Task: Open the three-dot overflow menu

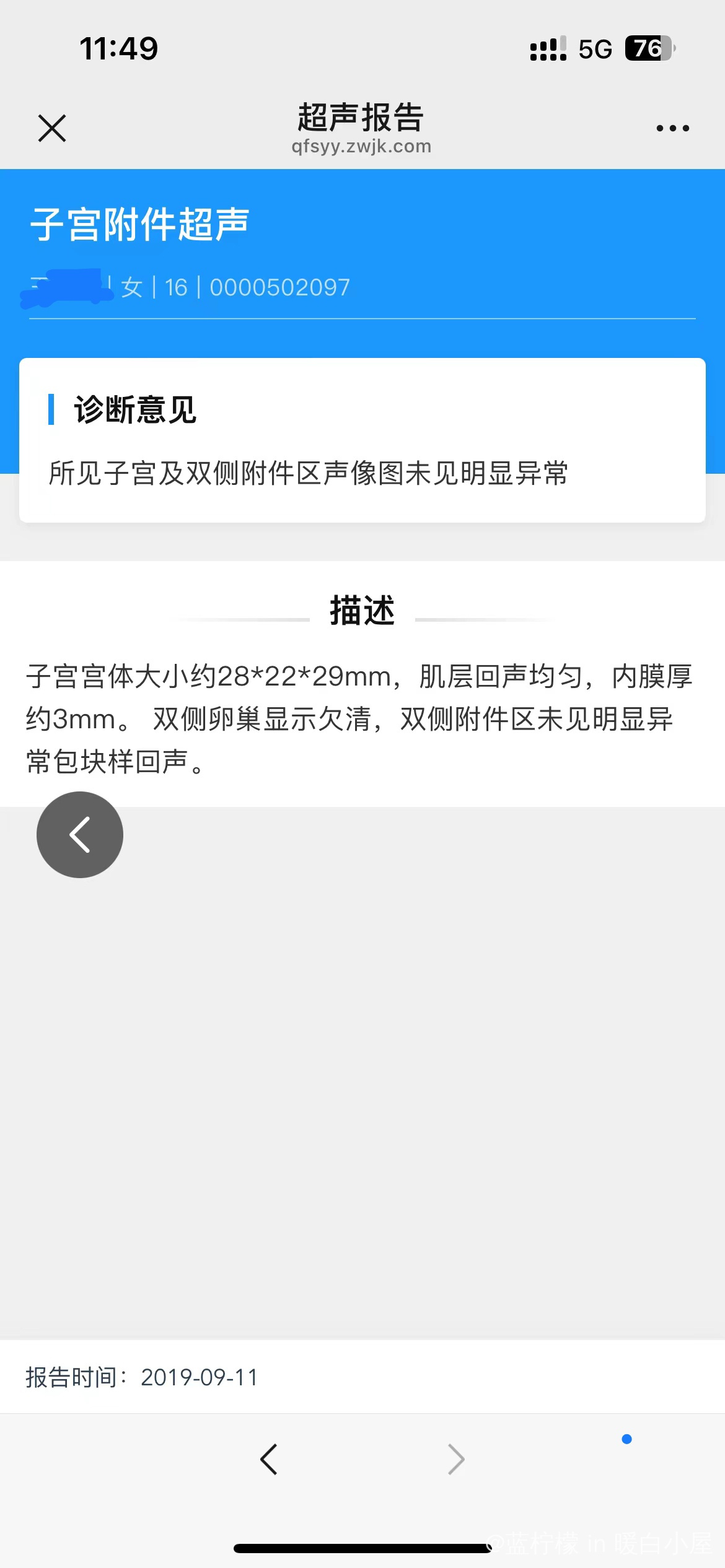Action: (672, 128)
